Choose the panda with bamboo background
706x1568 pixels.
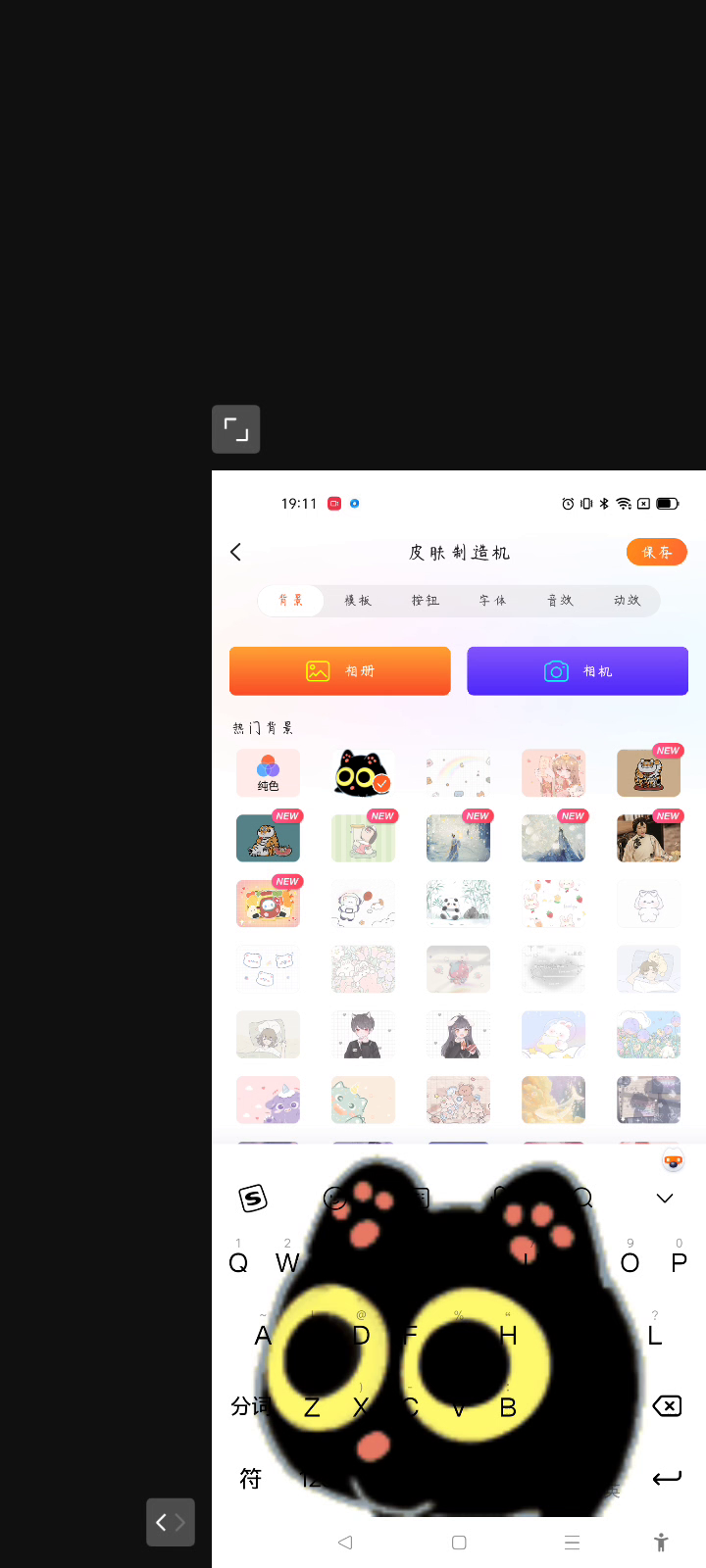tap(458, 904)
